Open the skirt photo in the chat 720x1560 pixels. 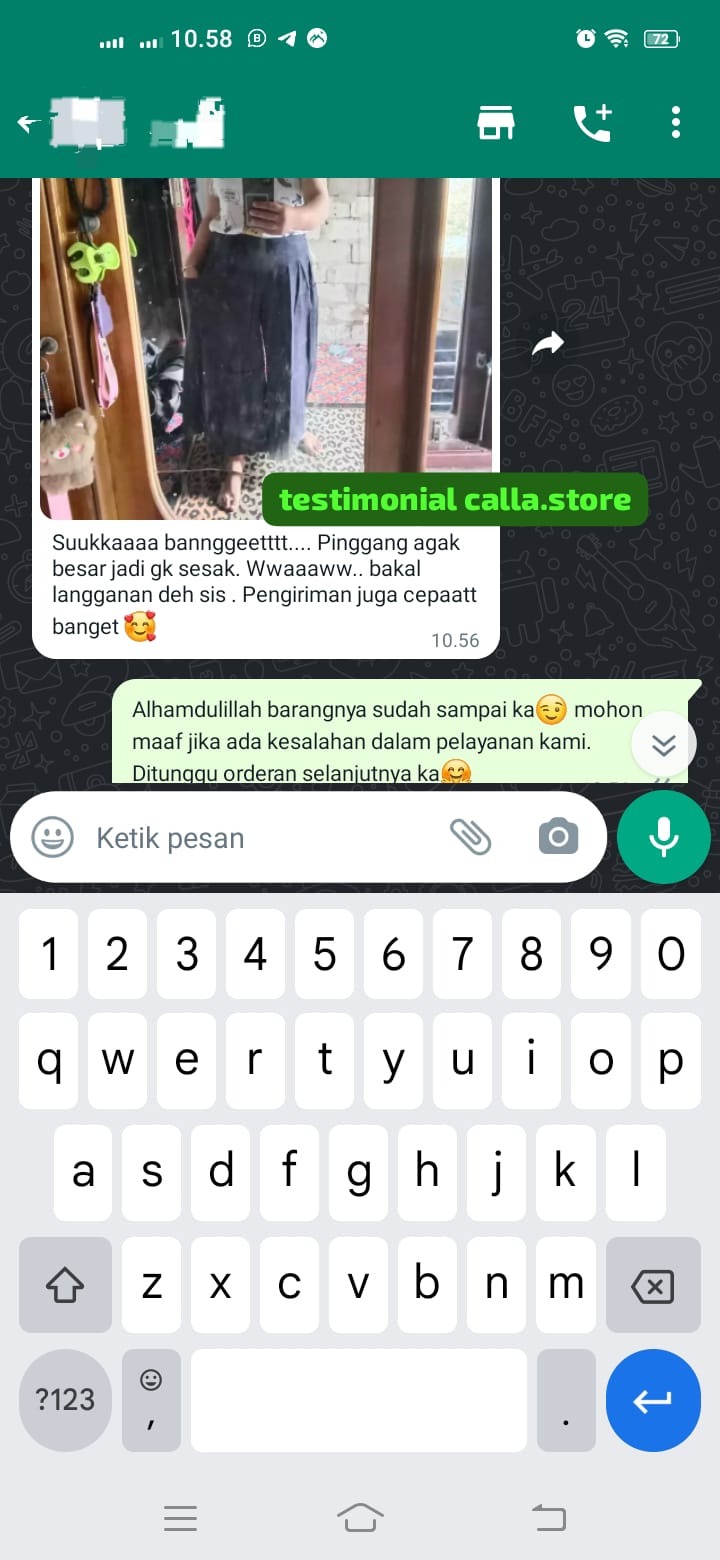(x=266, y=340)
